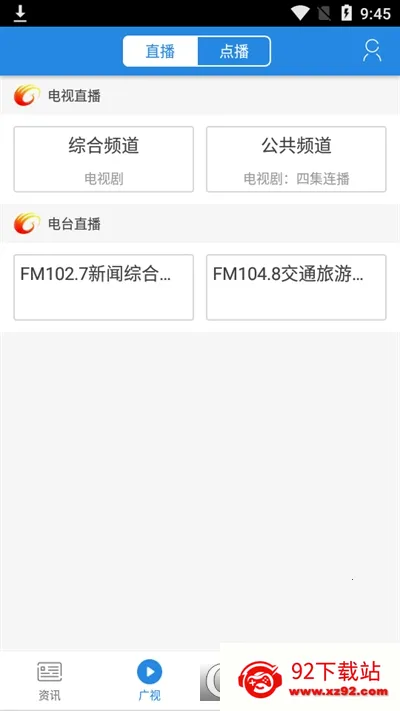Select the 广视 tab

tap(149, 681)
